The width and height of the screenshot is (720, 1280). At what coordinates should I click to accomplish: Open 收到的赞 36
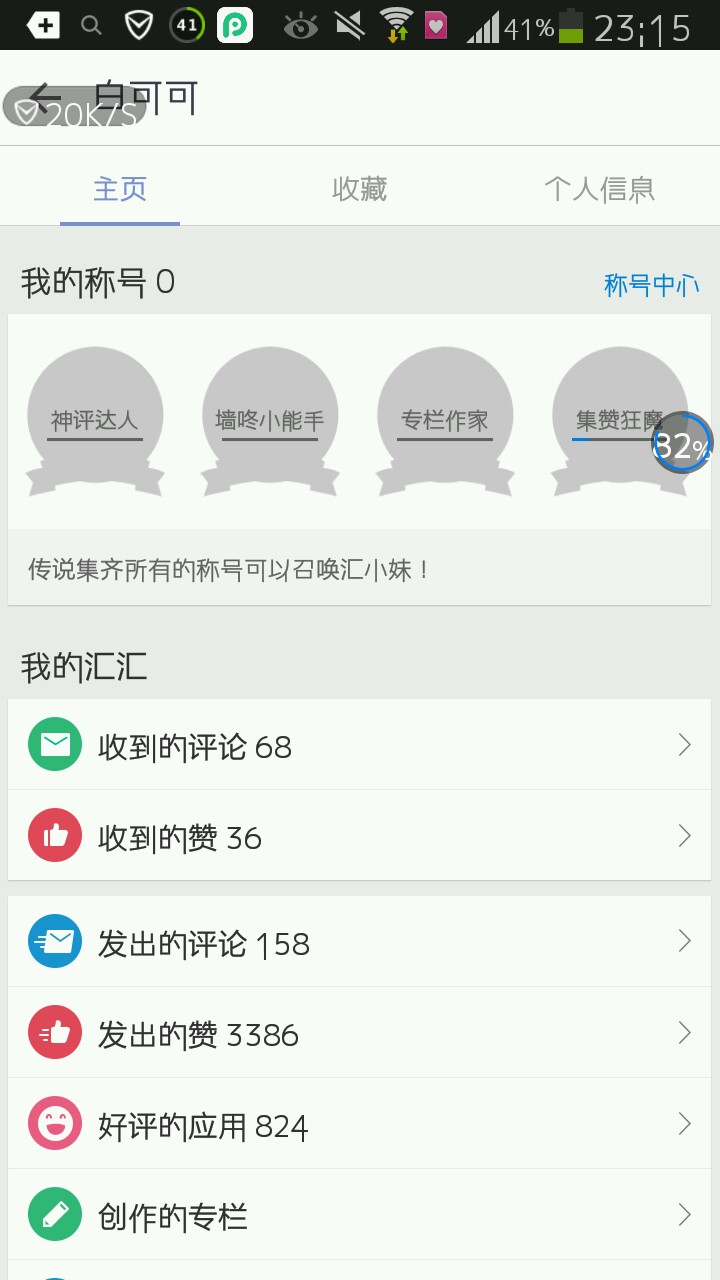(359, 836)
